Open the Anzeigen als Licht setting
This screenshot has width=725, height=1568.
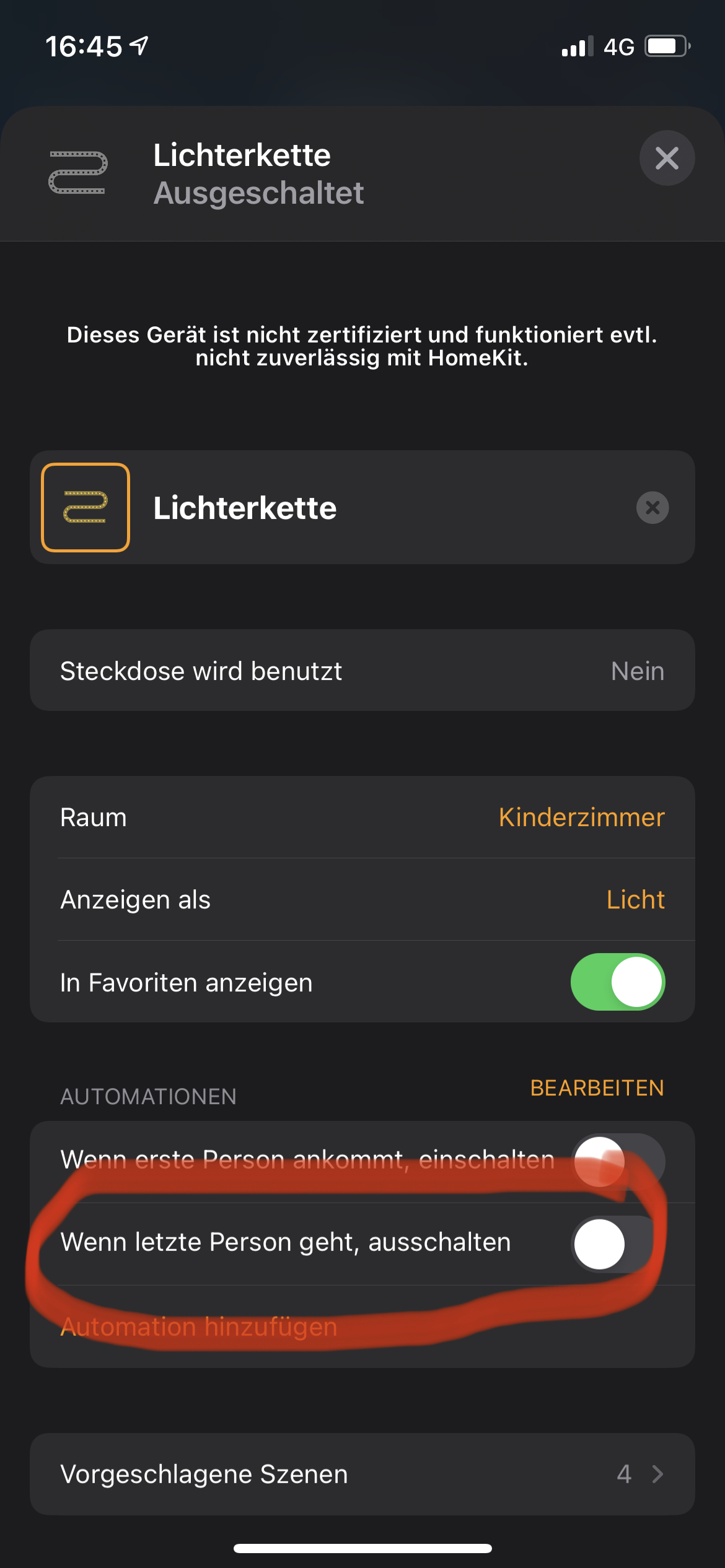tap(635, 900)
